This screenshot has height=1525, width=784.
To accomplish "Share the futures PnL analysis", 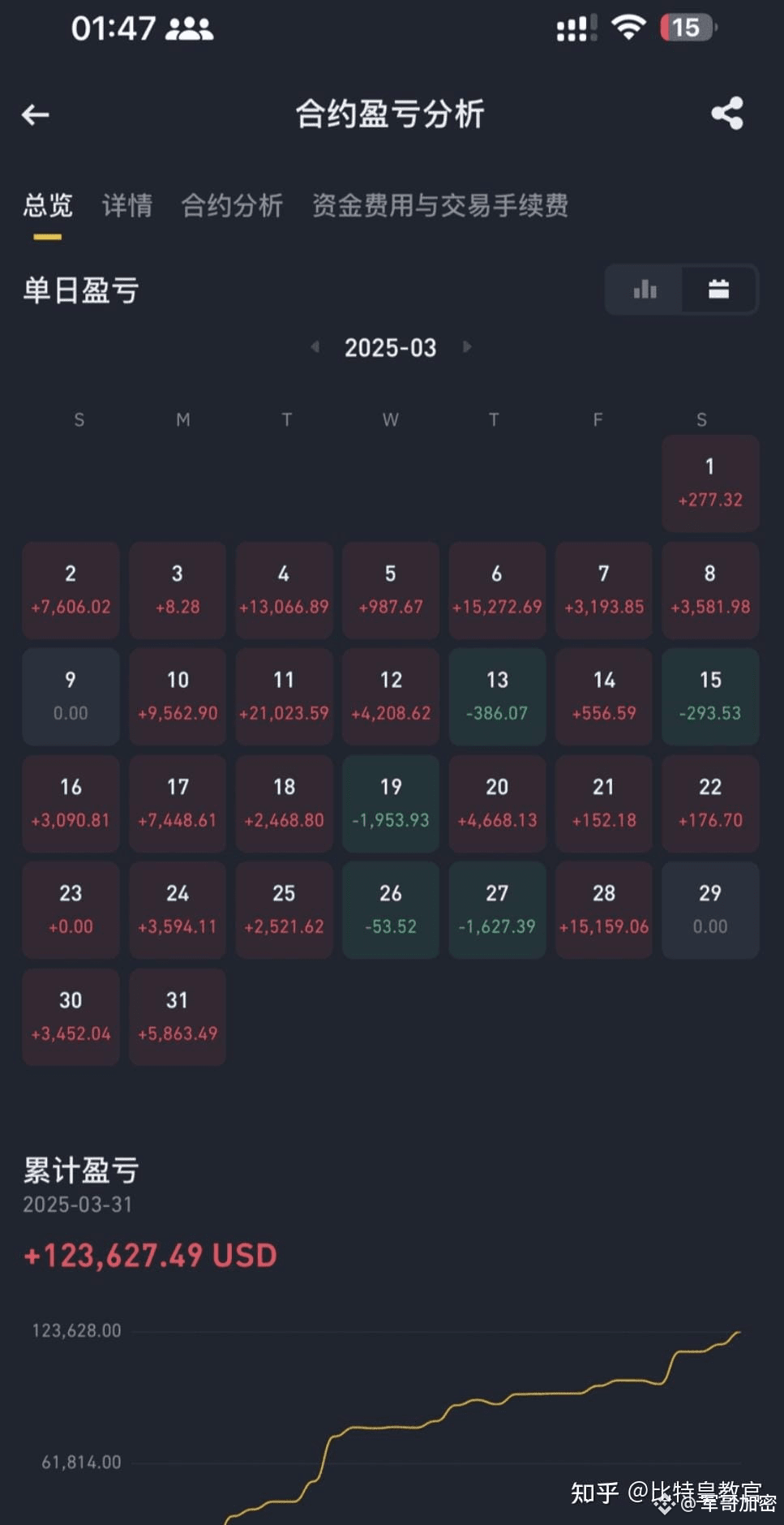I will 727,114.
